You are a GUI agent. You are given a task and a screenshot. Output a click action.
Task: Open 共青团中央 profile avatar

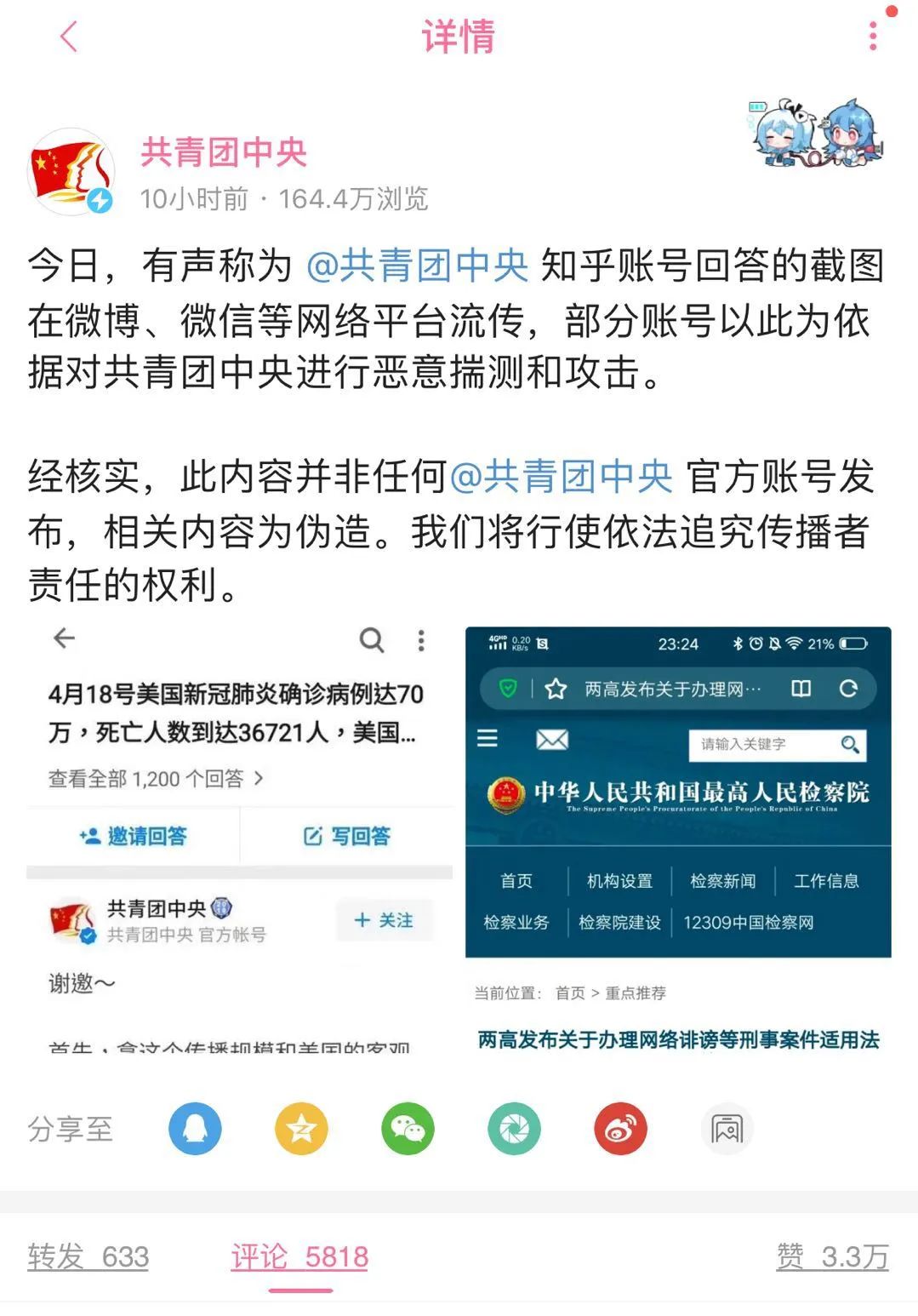(x=71, y=172)
